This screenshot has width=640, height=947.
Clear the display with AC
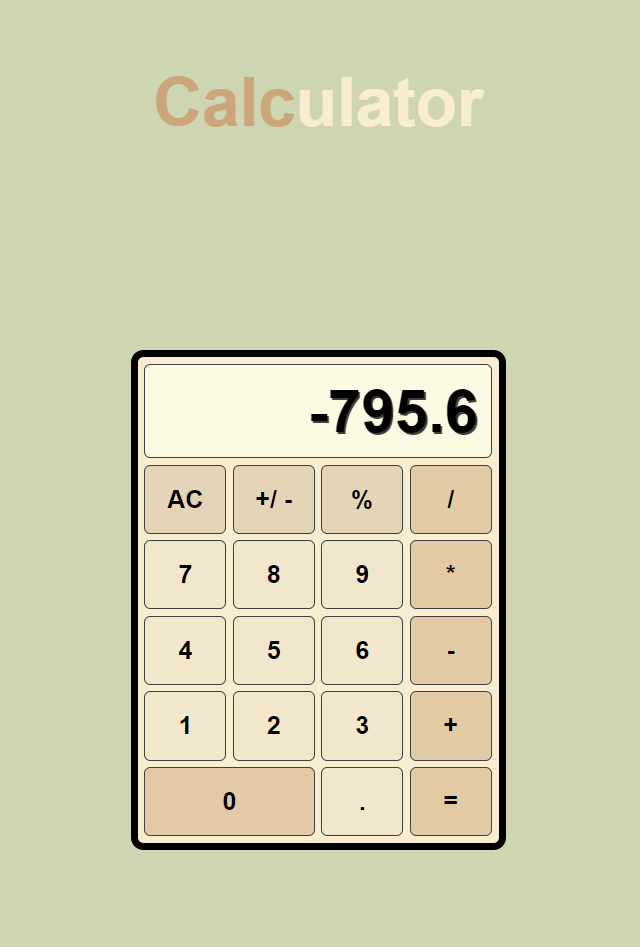185,499
